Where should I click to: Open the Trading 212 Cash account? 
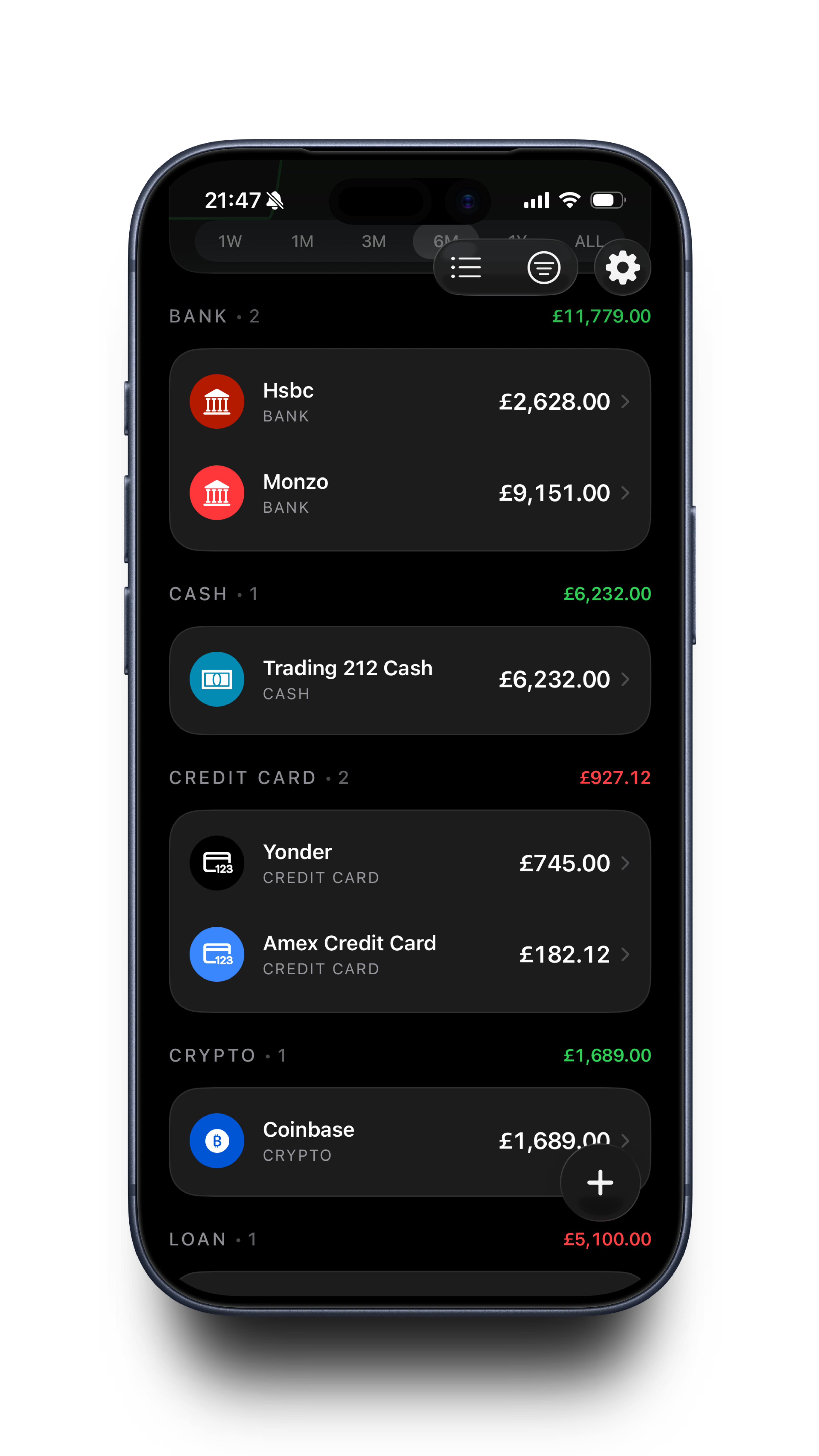(x=409, y=679)
